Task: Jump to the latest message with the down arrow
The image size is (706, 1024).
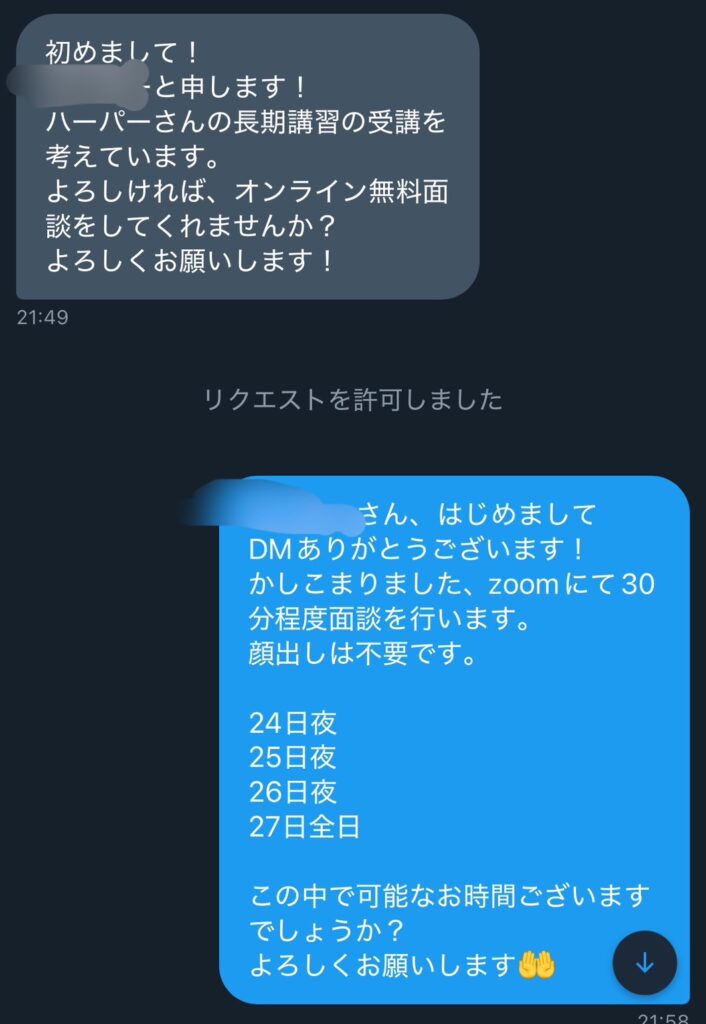Action: (x=644, y=963)
